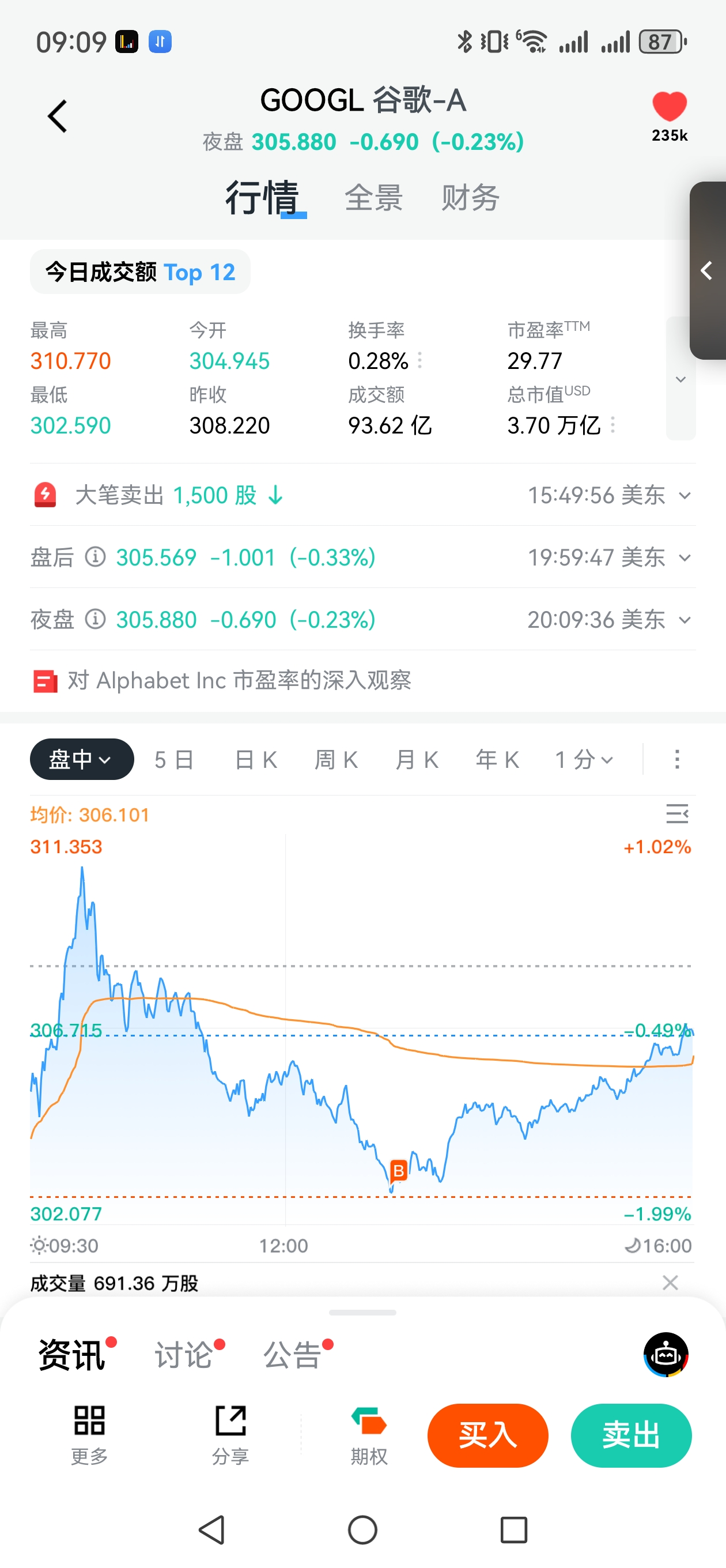Switch to the 全景 tab

pyautogui.click(x=373, y=198)
